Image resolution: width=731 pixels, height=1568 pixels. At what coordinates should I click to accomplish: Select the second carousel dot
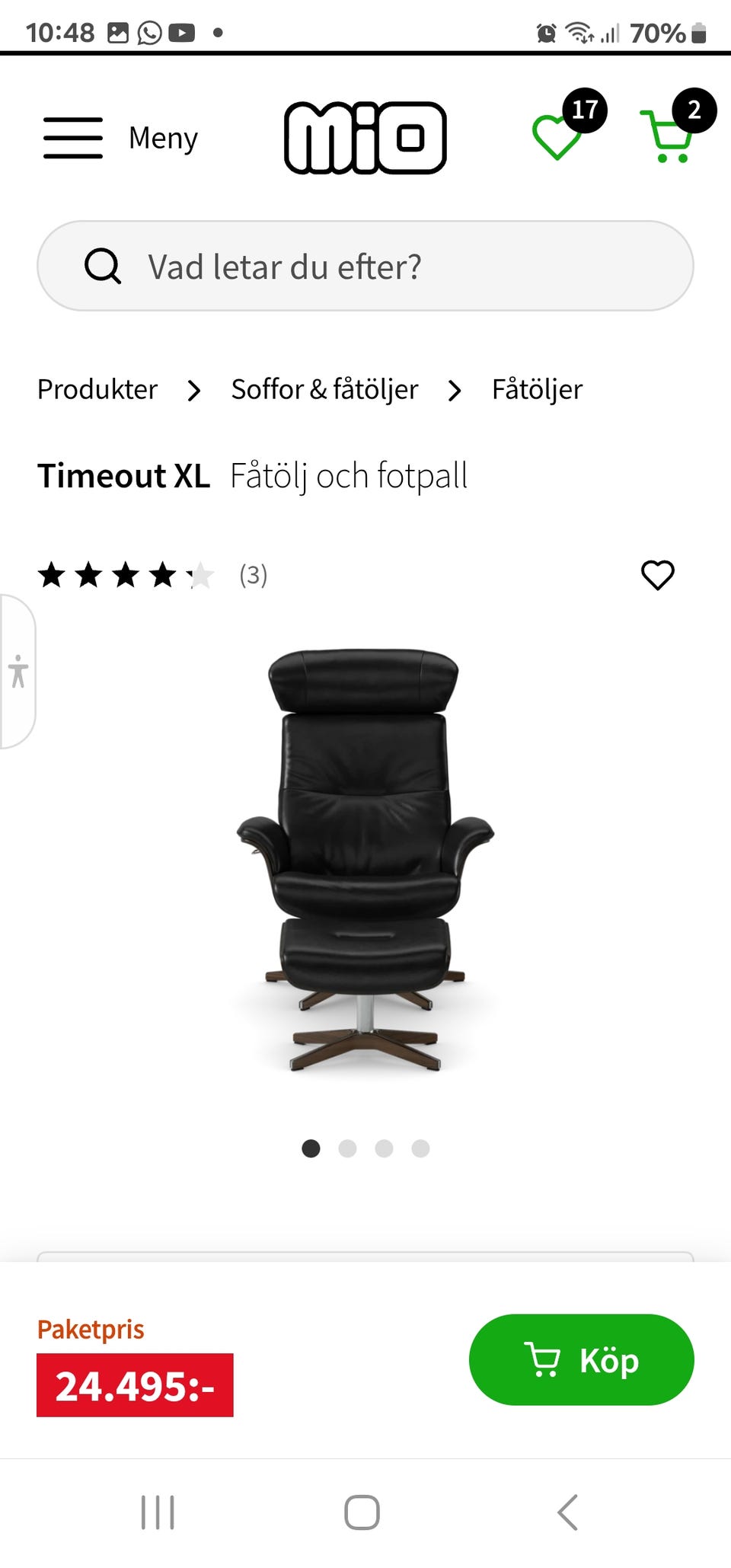(347, 1148)
